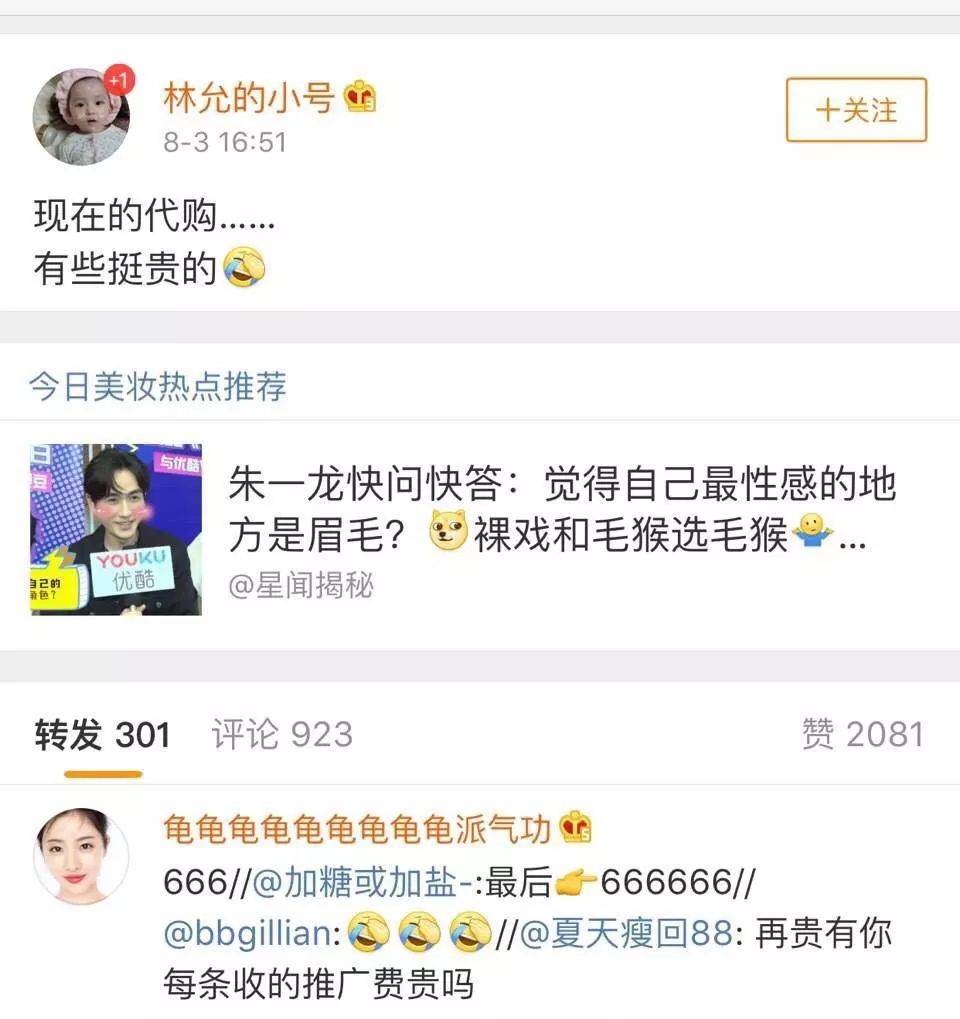The height and width of the screenshot is (1019, 960).
Task: Follow 林允的小号 with the 关注 button
Action: 856,110
